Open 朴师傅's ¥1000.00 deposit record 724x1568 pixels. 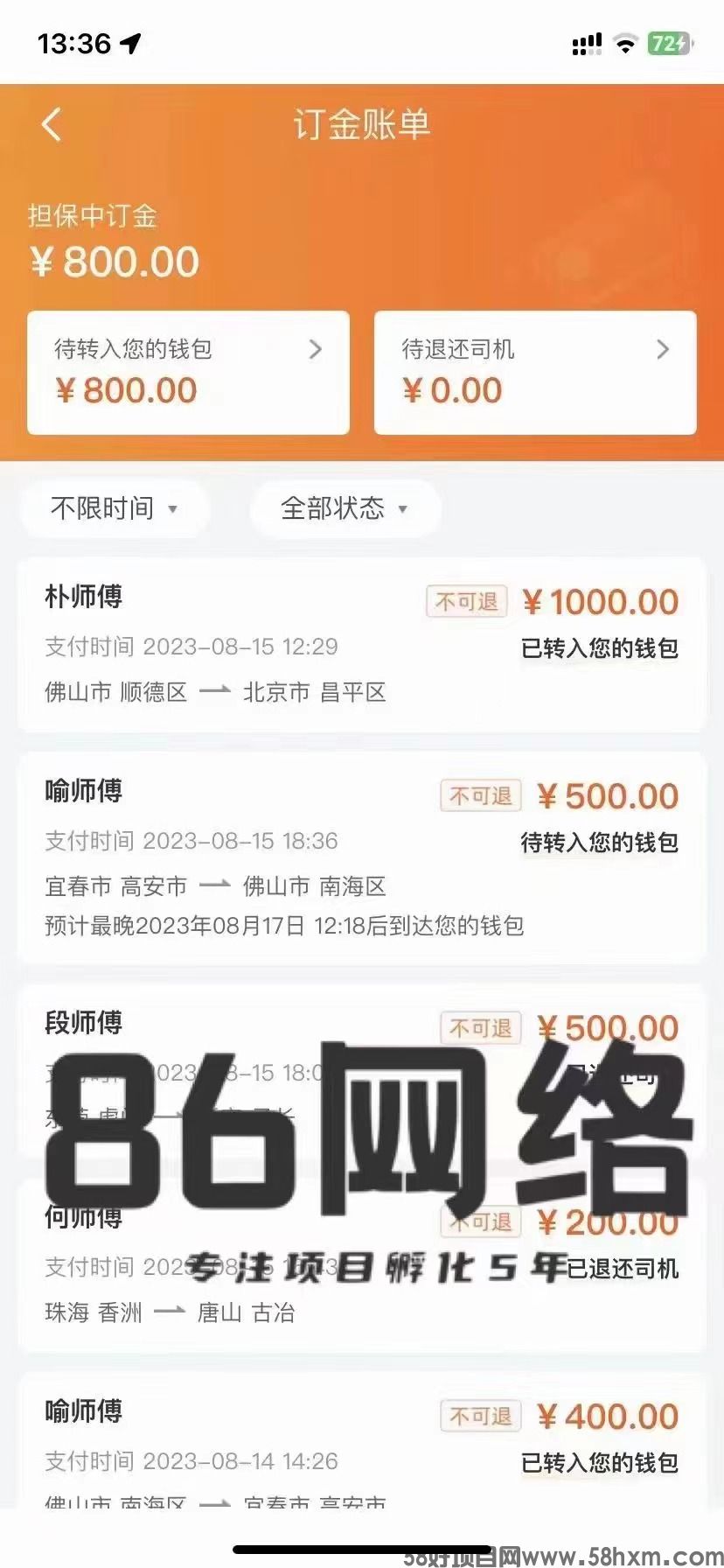[x=361, y=646]
